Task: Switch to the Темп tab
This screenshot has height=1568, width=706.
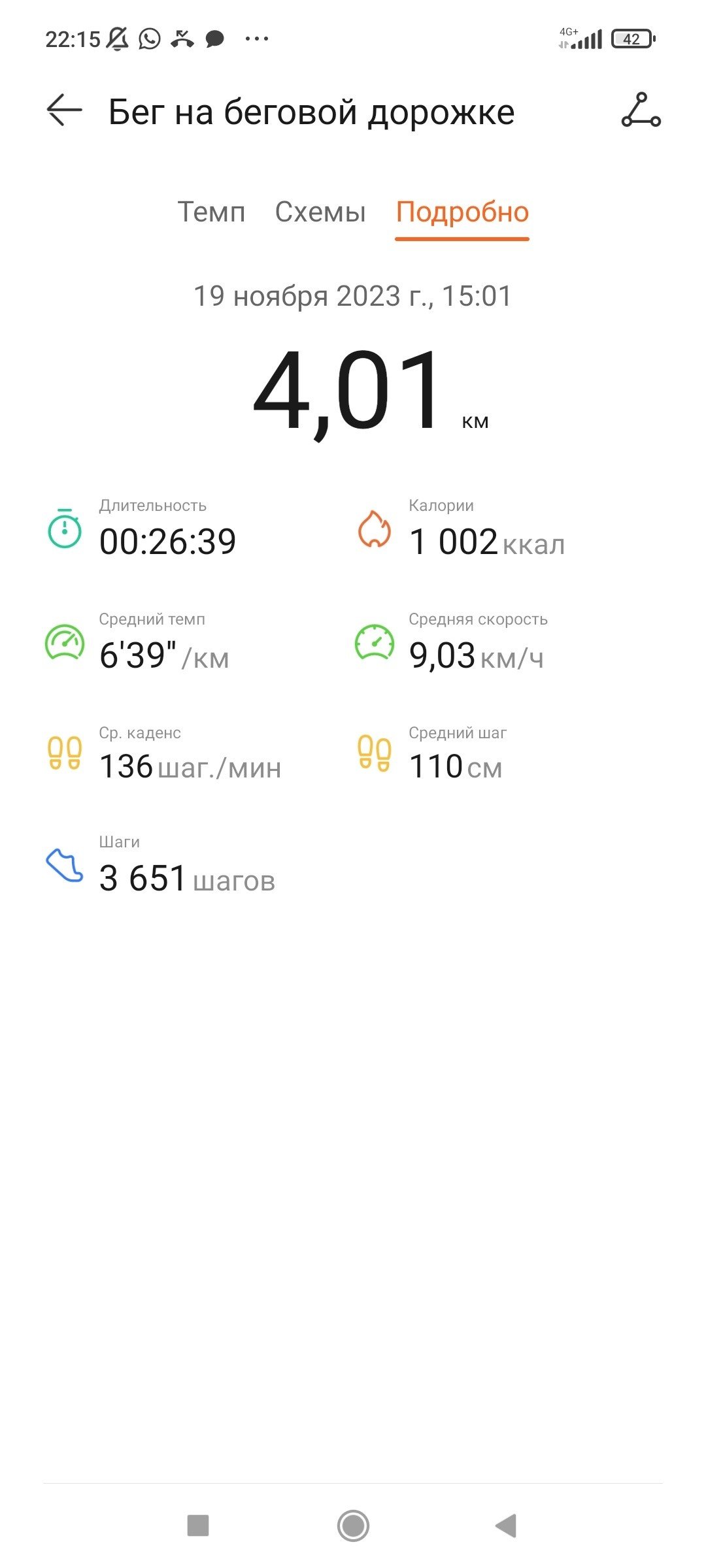Action: [211, 212]
